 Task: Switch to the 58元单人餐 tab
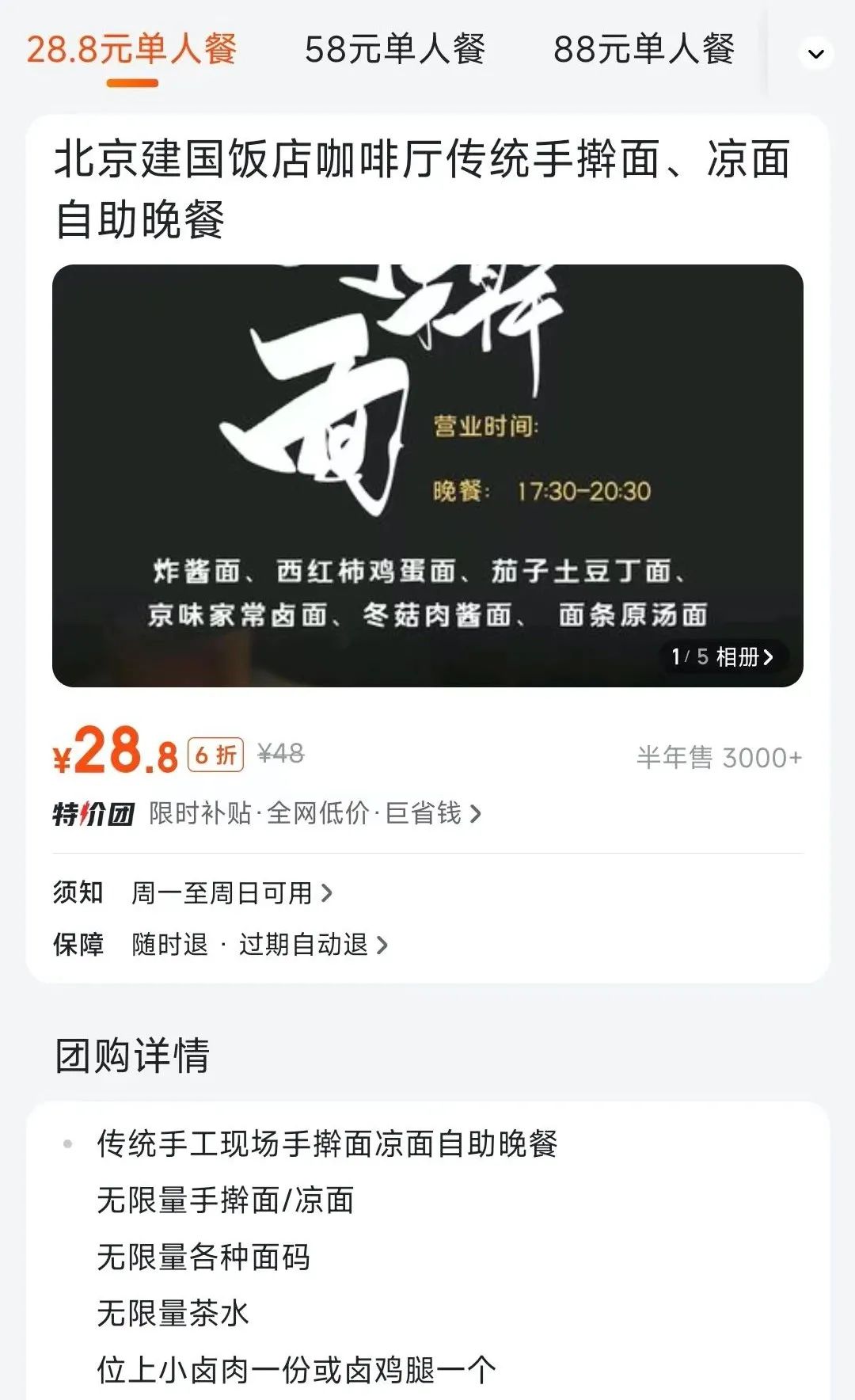click(x=394, y=49)
